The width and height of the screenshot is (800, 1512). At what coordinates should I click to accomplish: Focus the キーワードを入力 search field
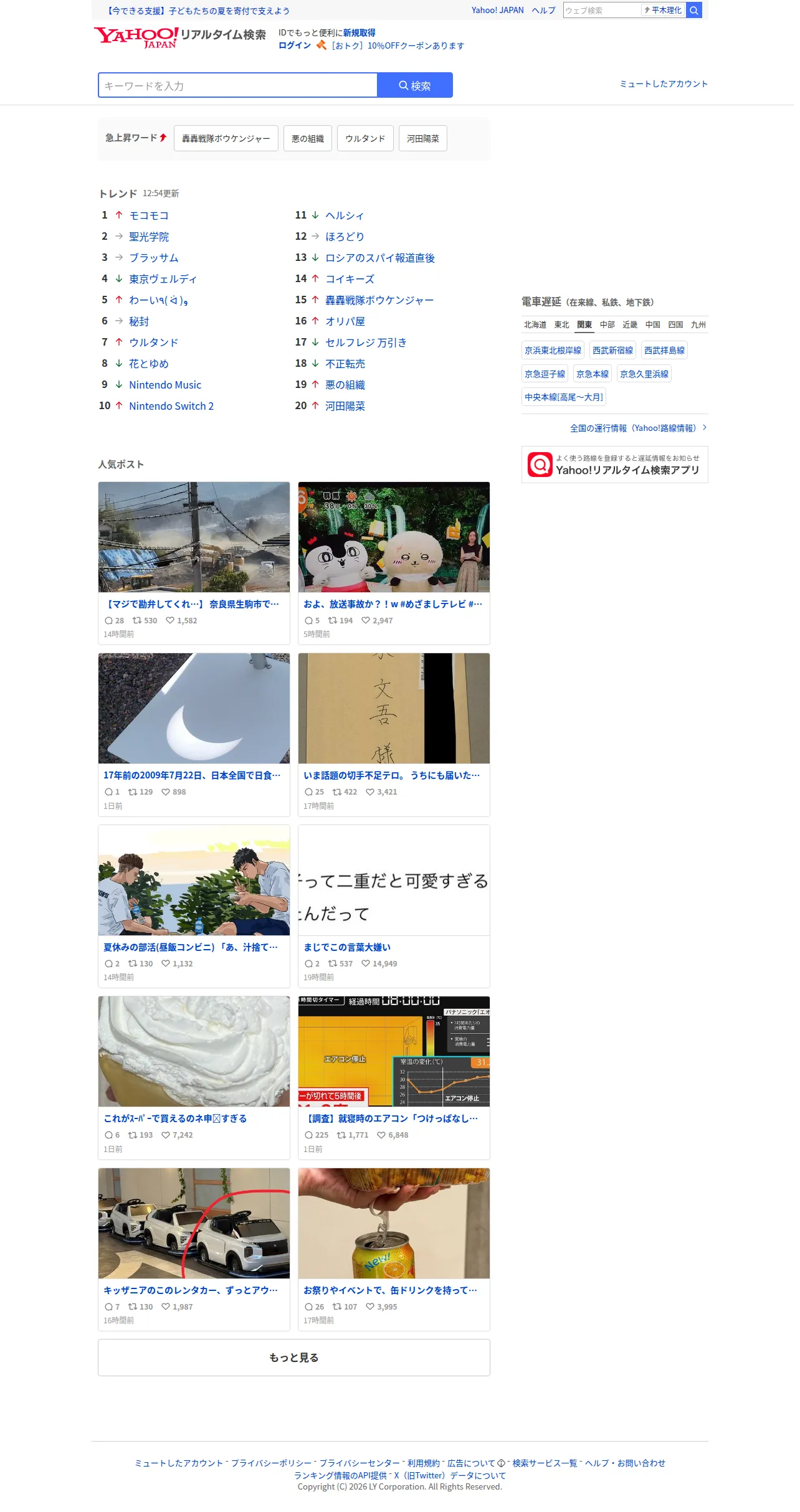click(238, 85)
